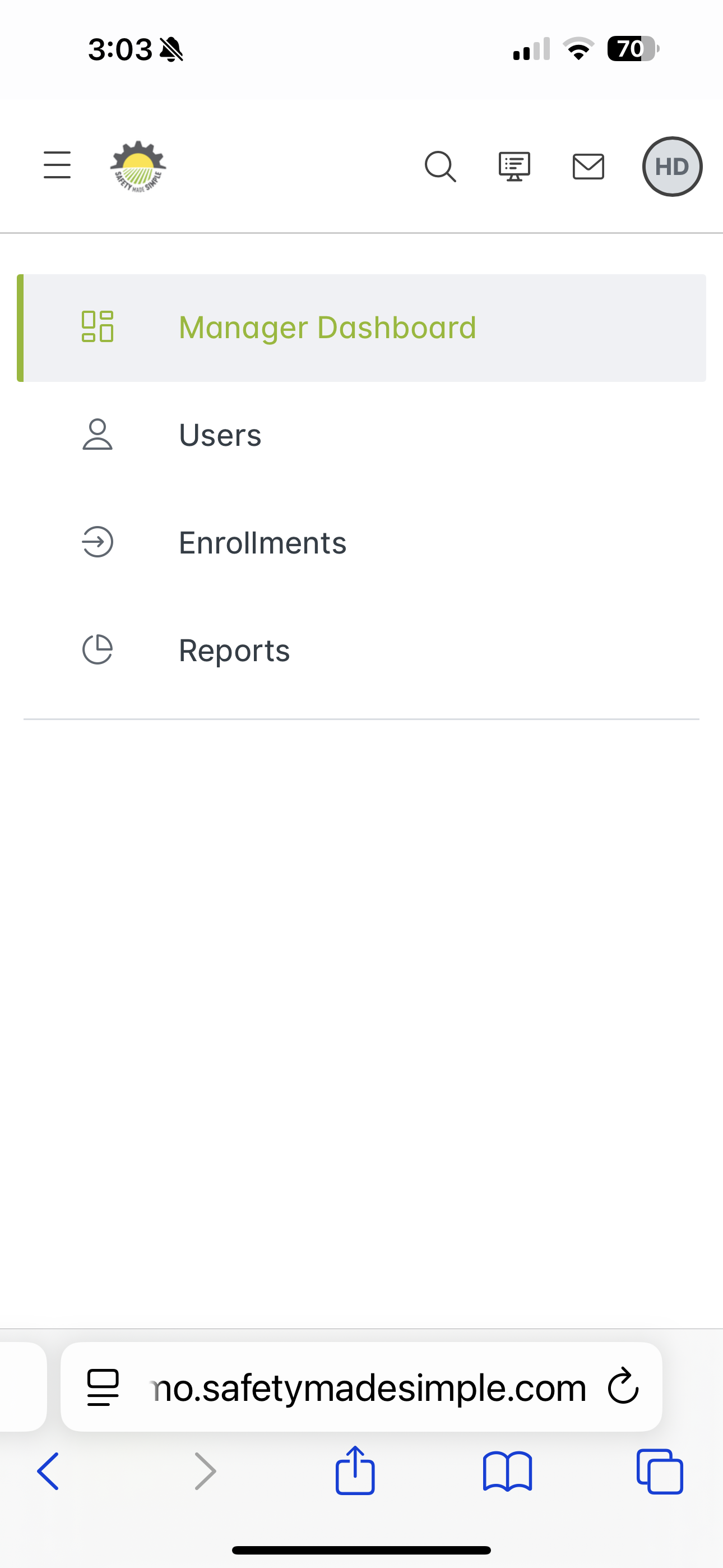Image resolution: width=723 pixels, height=1568 pixels.
Task: Open the mail envelope icon
Action: [588, 166]
